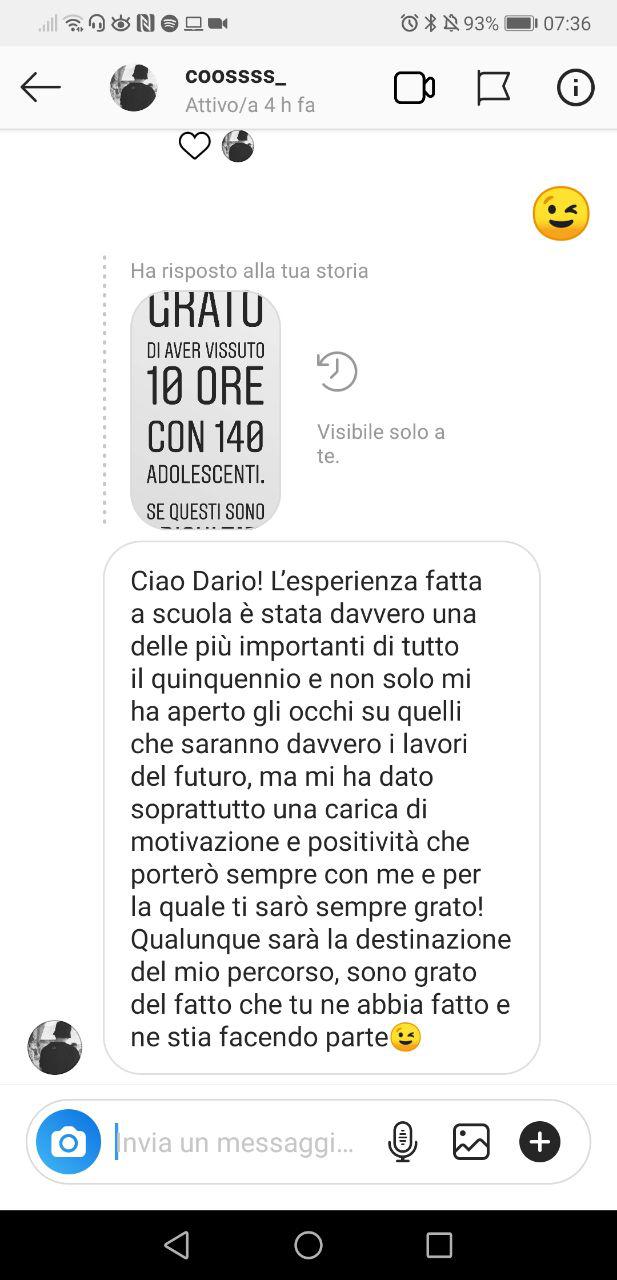Start a video call with coossss_

tap(414, 88)
